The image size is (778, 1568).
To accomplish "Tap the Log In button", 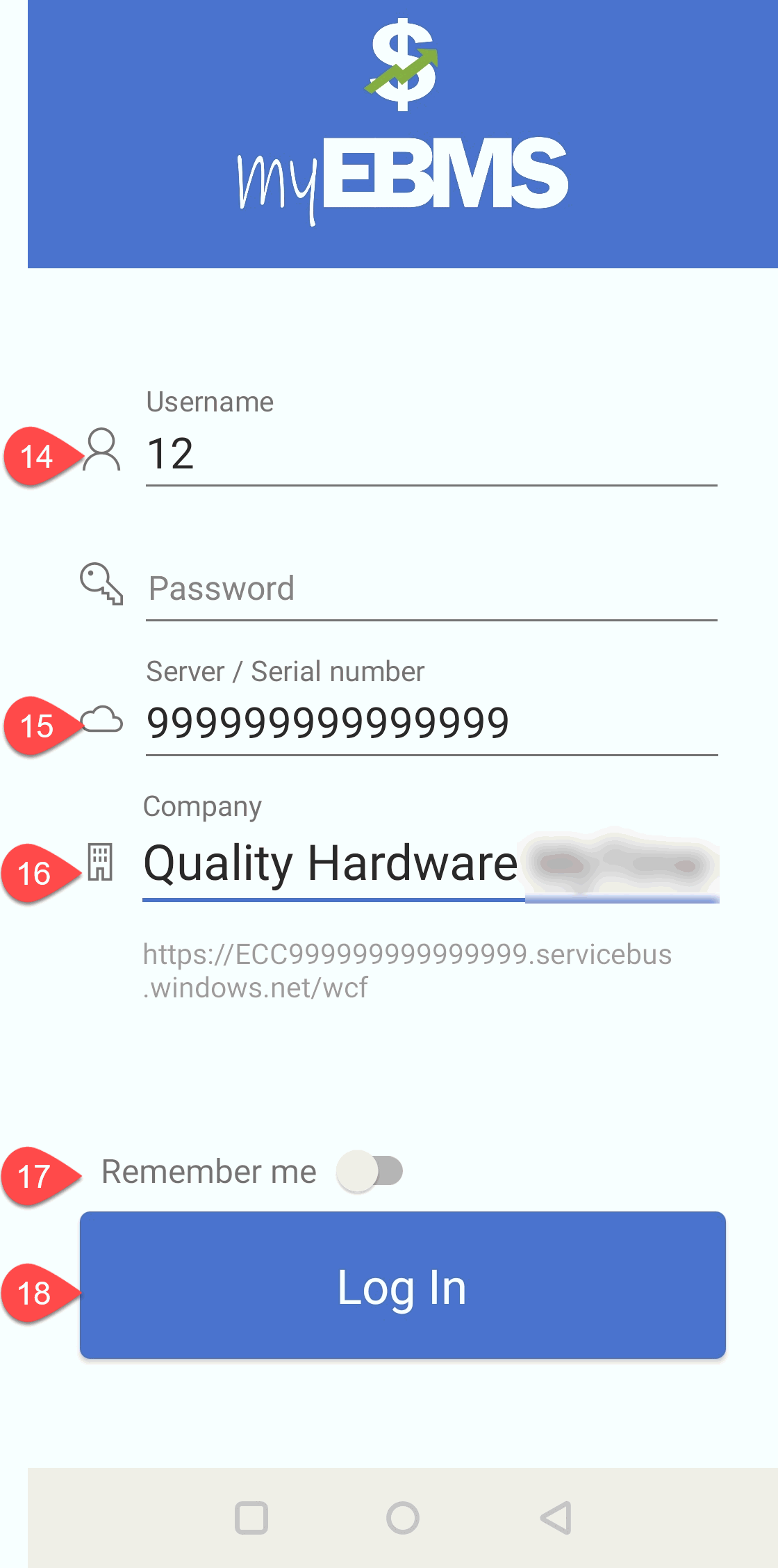I will click(x=403, y=1286).
